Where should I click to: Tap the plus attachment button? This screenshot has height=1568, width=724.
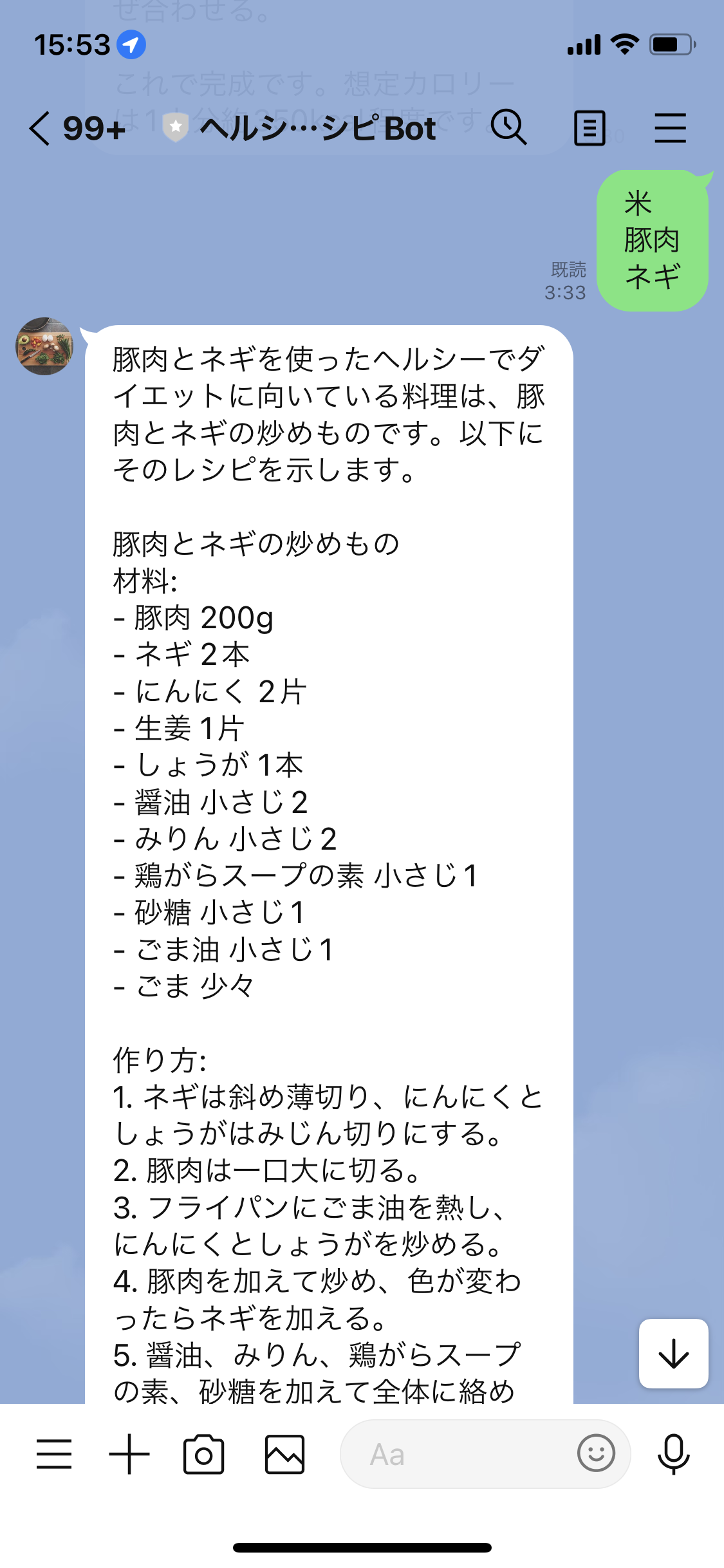click(x=129, y=1454)
